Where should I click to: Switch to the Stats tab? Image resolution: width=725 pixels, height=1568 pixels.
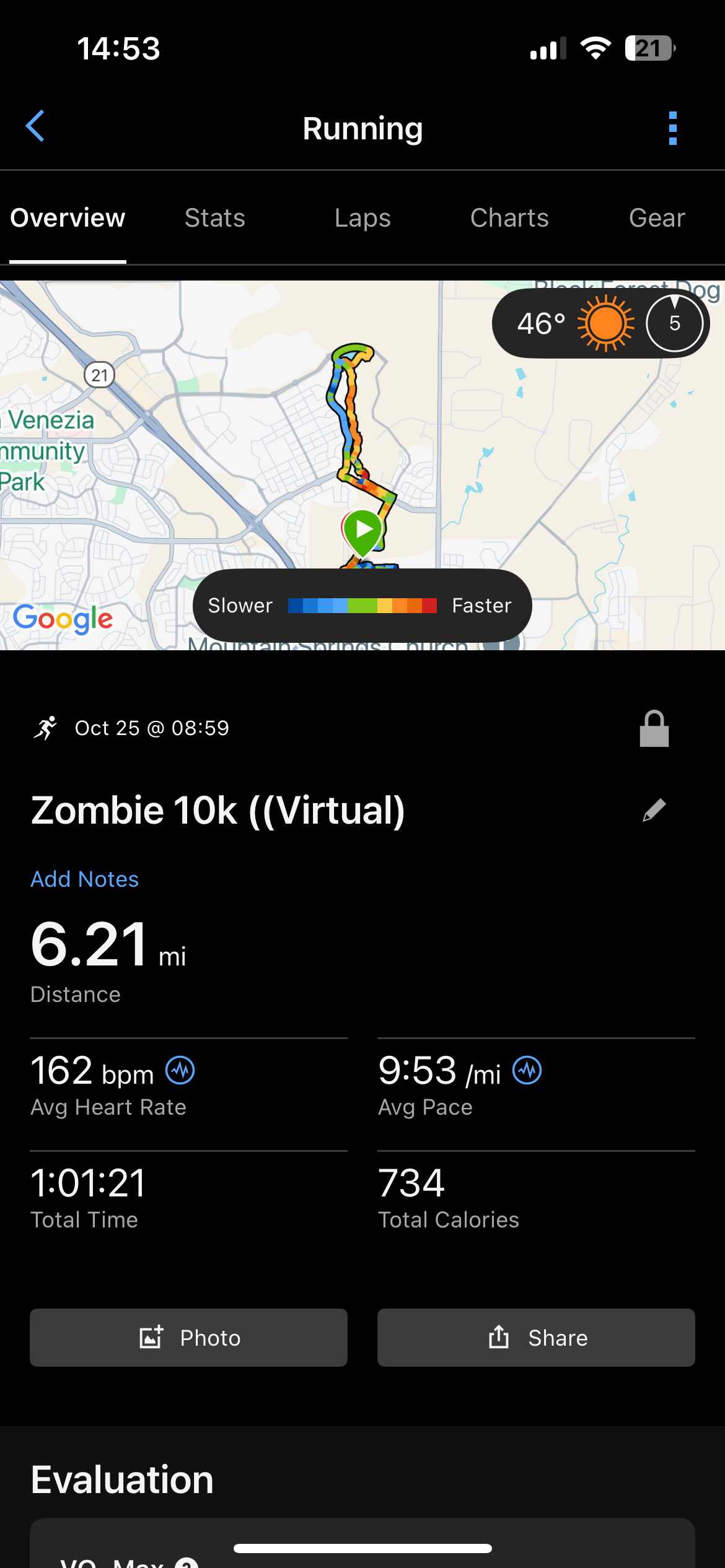coord(214,218)
